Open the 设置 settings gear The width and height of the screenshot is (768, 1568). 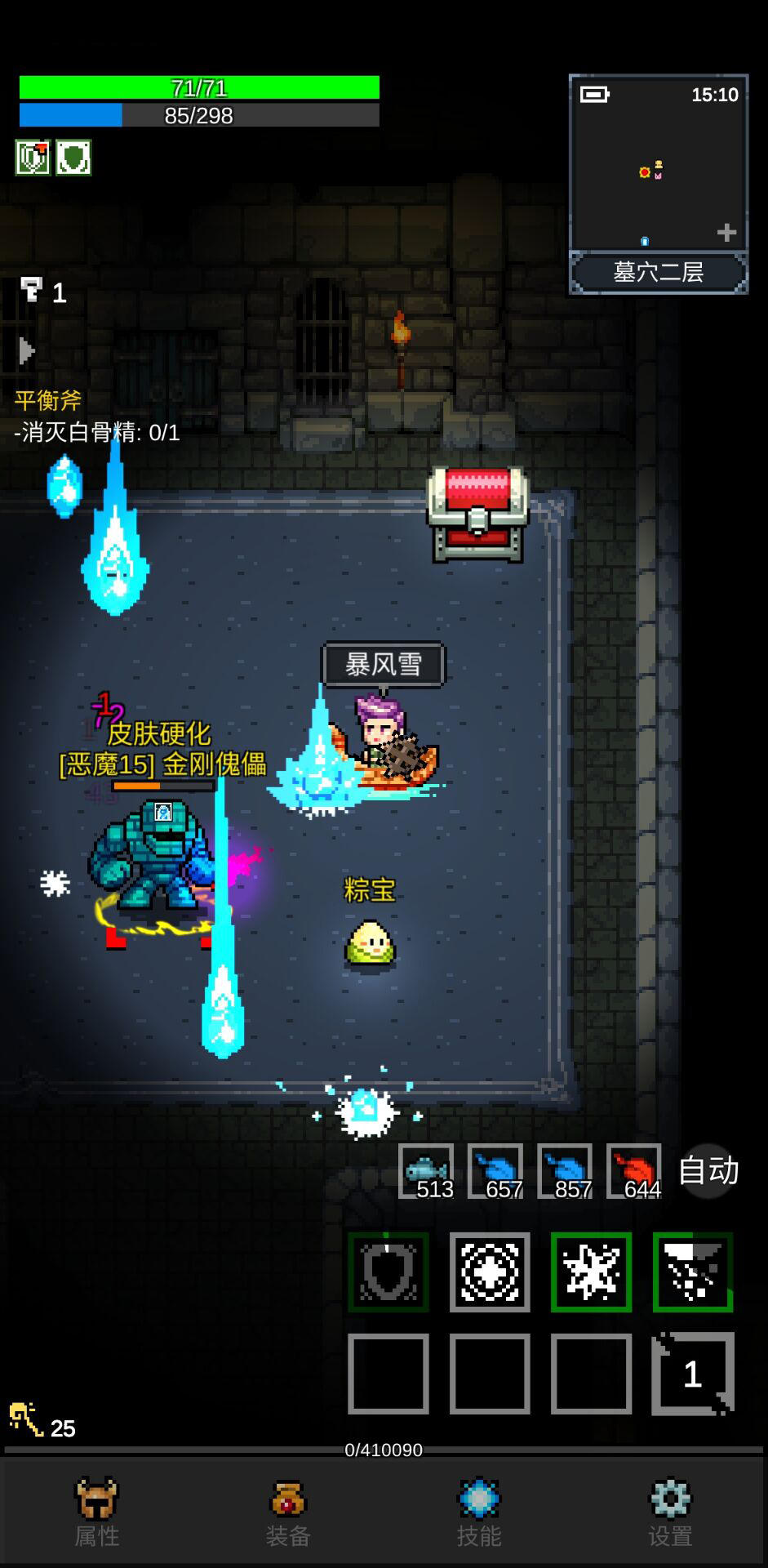pyautogui.click(x=671, y=1515)
